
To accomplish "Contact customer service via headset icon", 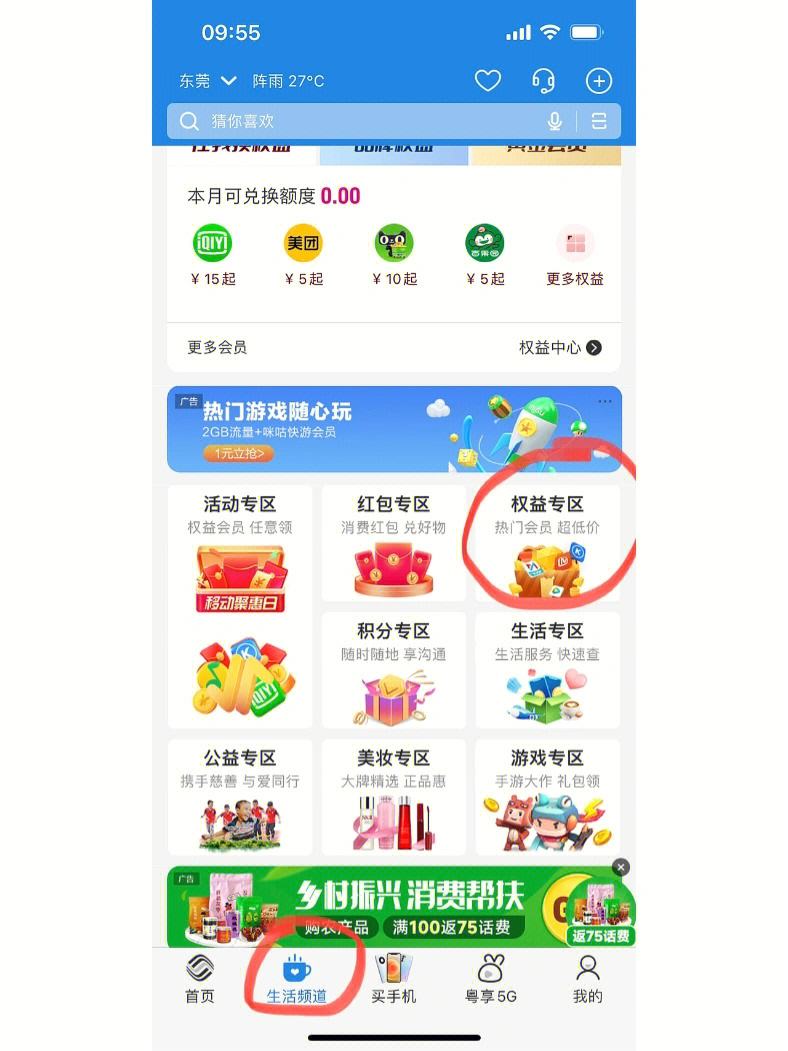I will pos(543,81).
